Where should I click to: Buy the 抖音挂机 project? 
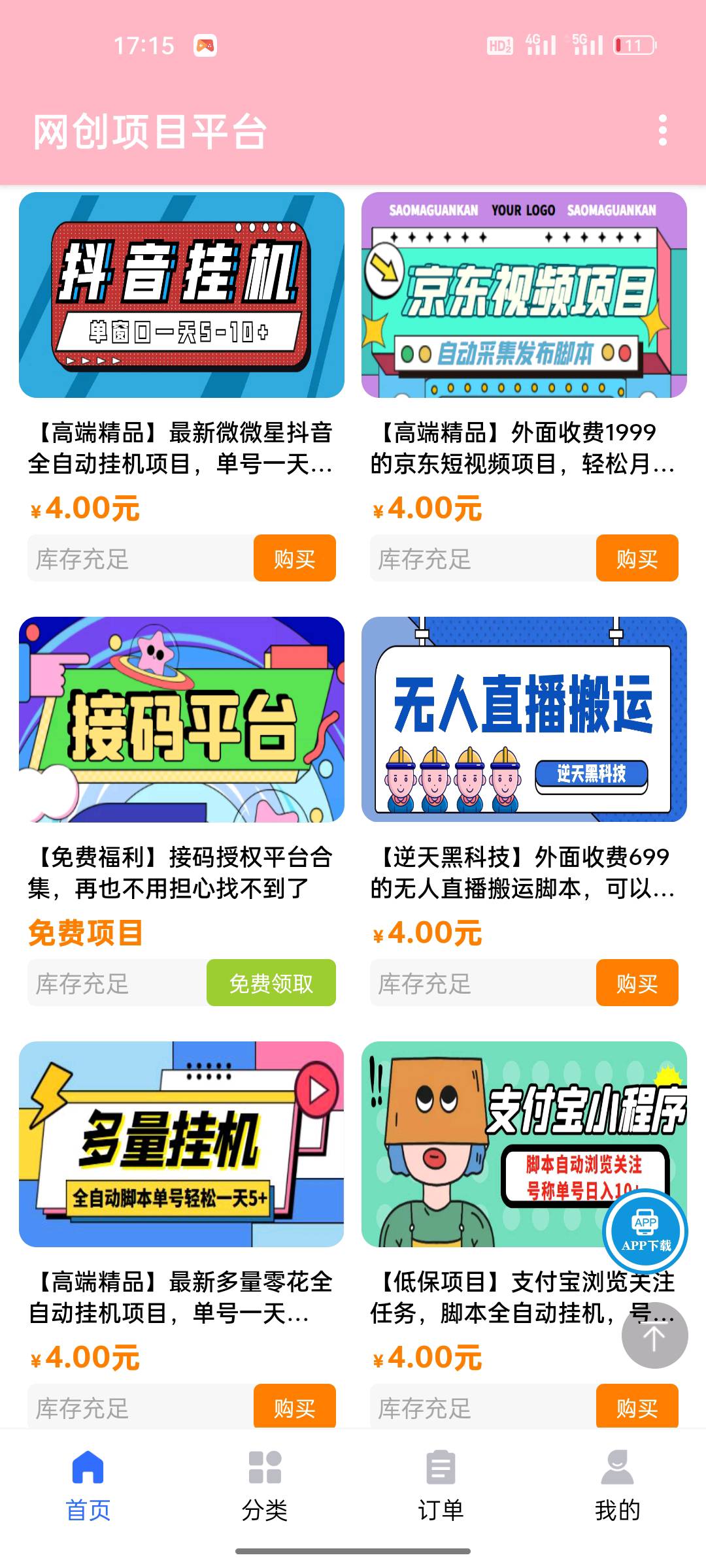pos(294,559)
